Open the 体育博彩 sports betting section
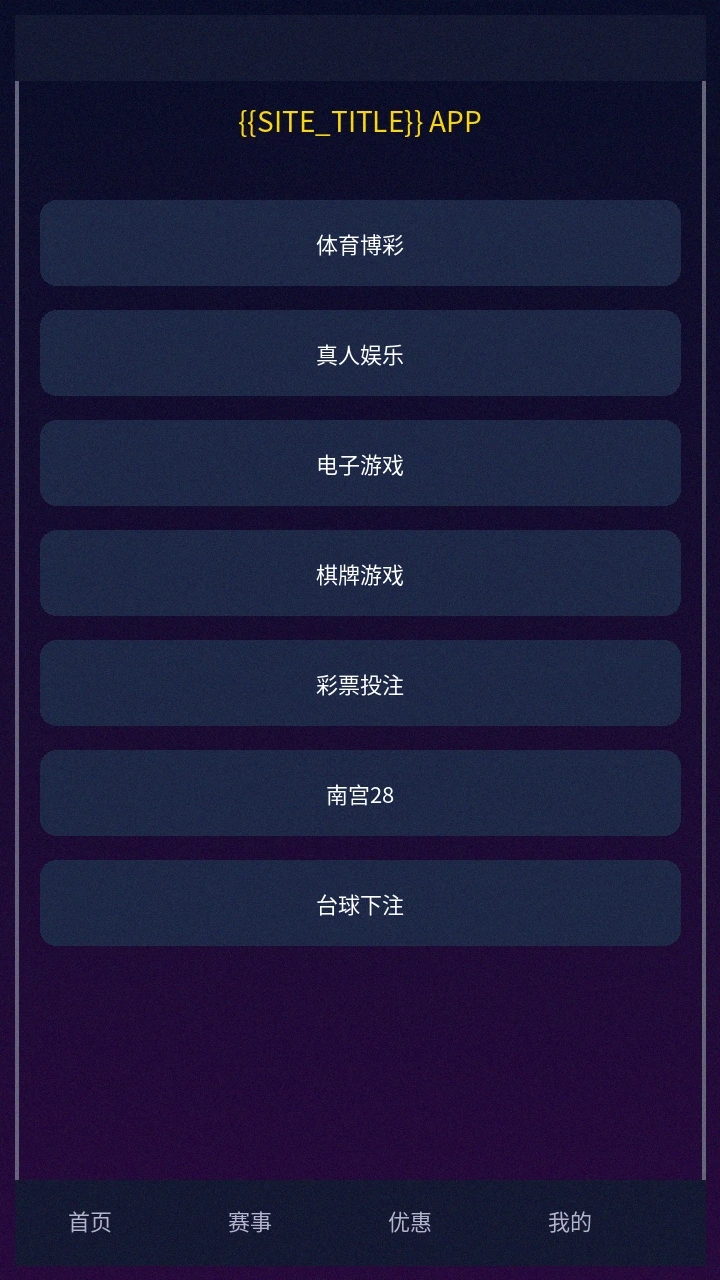 click(360, 243)
